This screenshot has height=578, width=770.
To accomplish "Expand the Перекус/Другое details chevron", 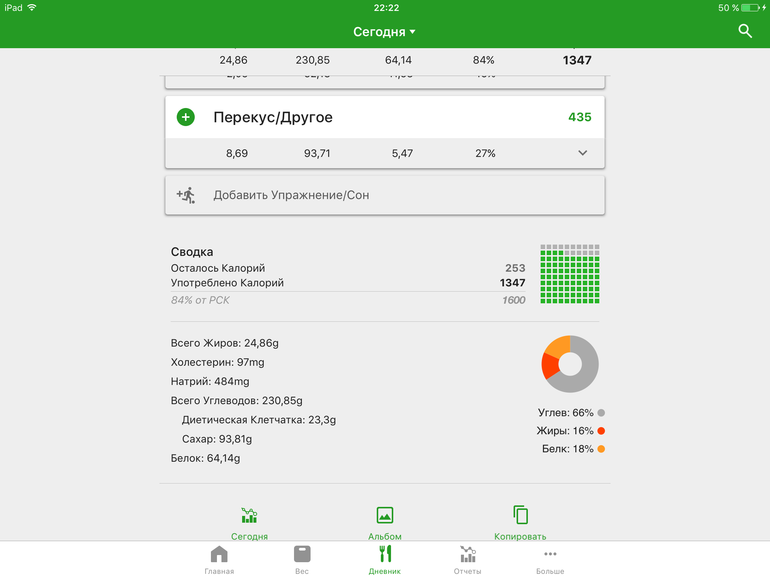I will [x=583, y=153].
